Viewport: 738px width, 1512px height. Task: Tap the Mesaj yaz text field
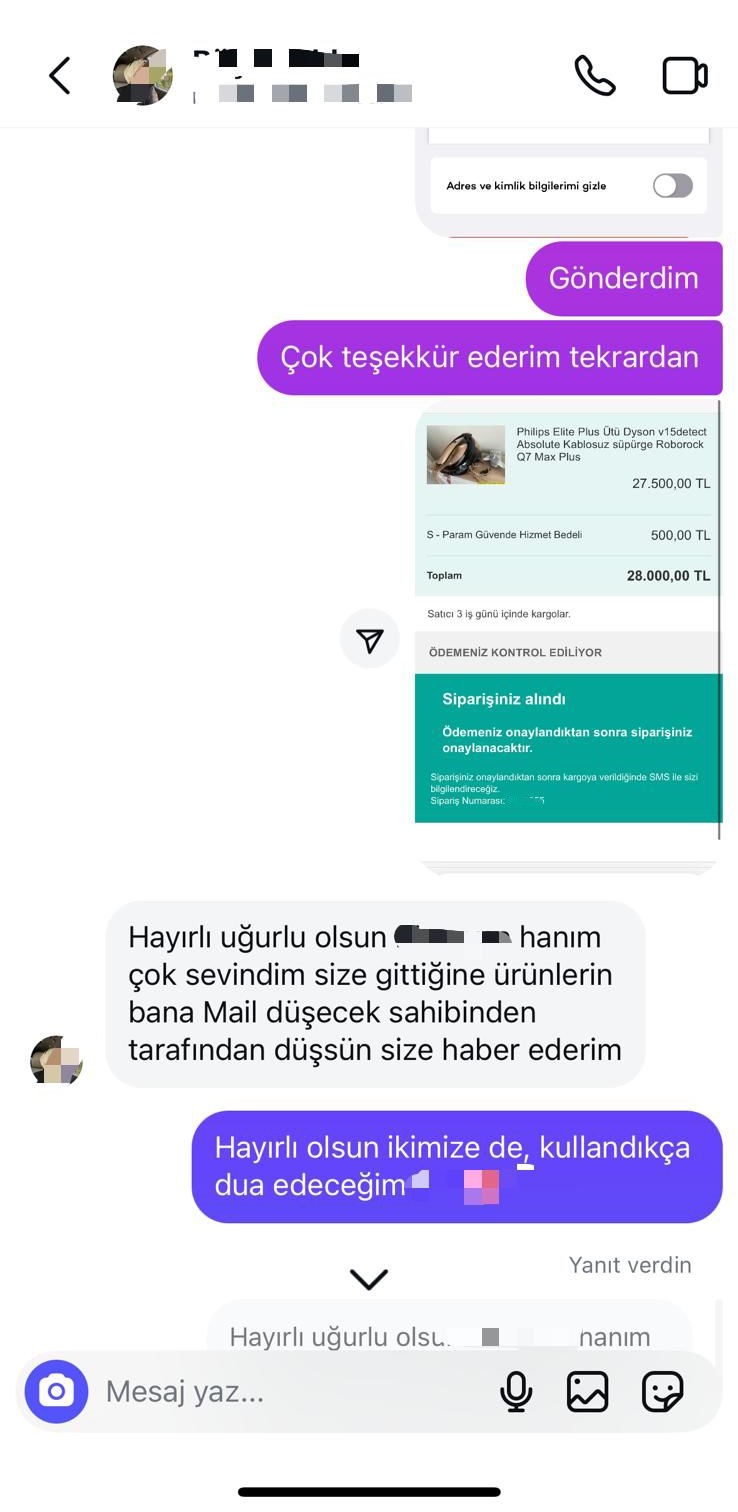pos(290,1391)
